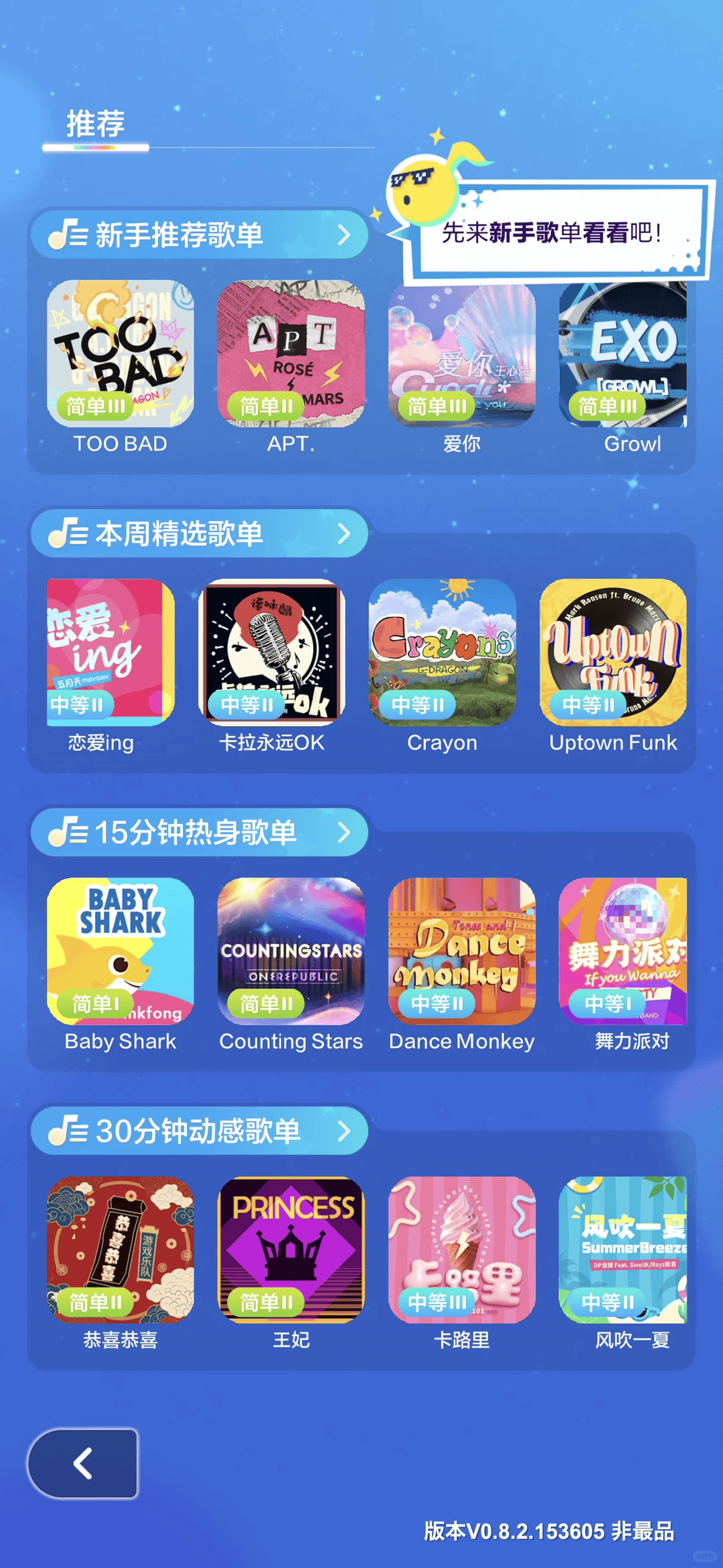Choose the 恭喜恭喜 song

coord(120,1250)
